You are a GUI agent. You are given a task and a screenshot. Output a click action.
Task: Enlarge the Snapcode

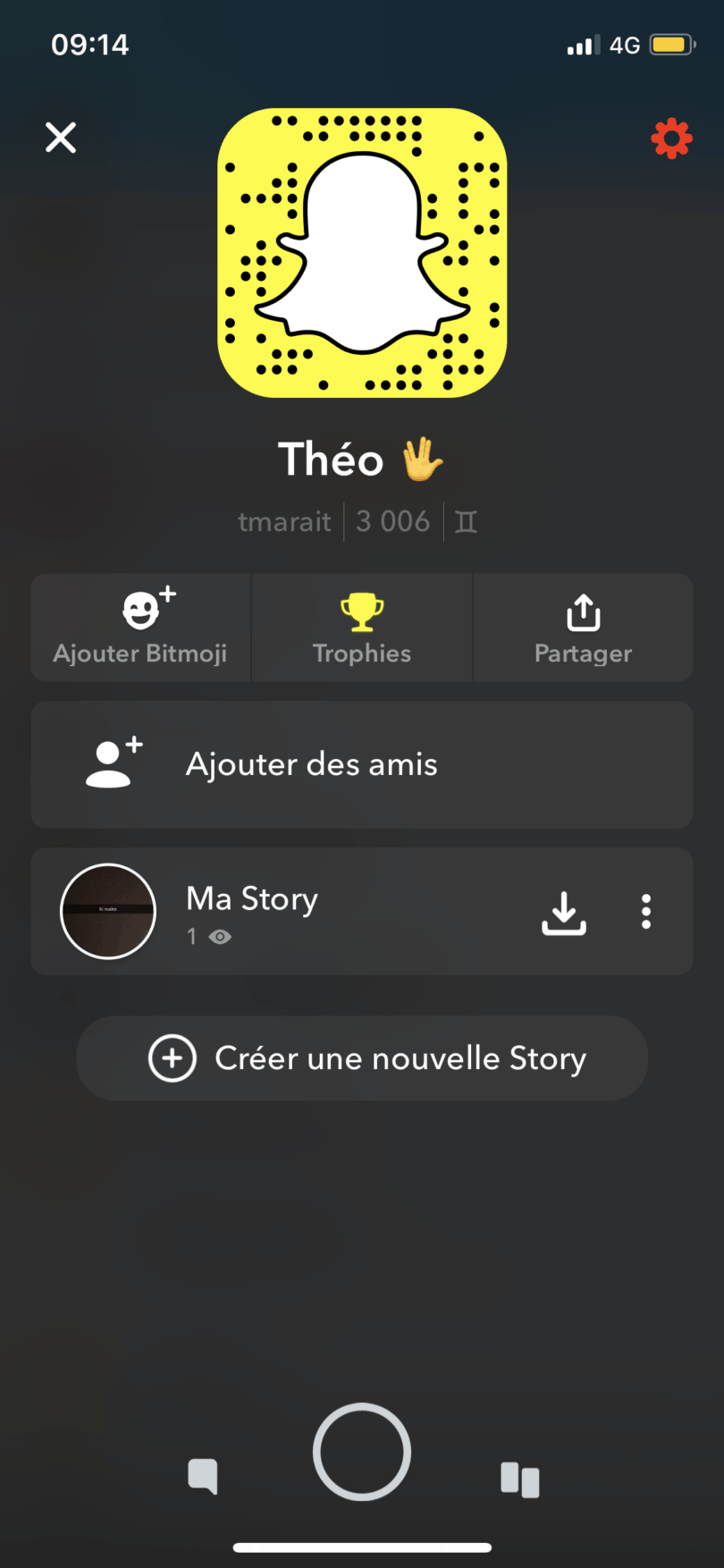coord(362,253)
